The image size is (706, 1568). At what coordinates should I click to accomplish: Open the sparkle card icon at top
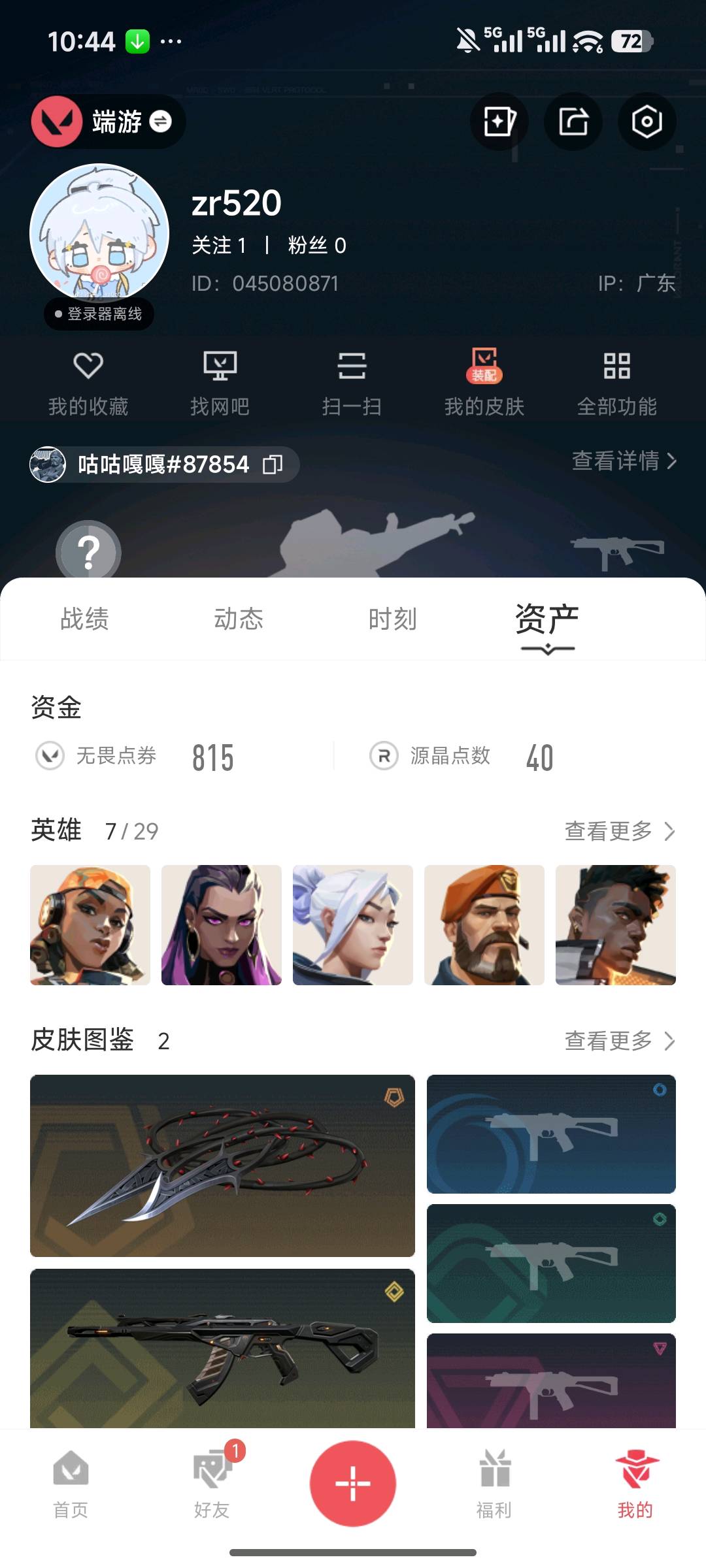pos(499,122)
